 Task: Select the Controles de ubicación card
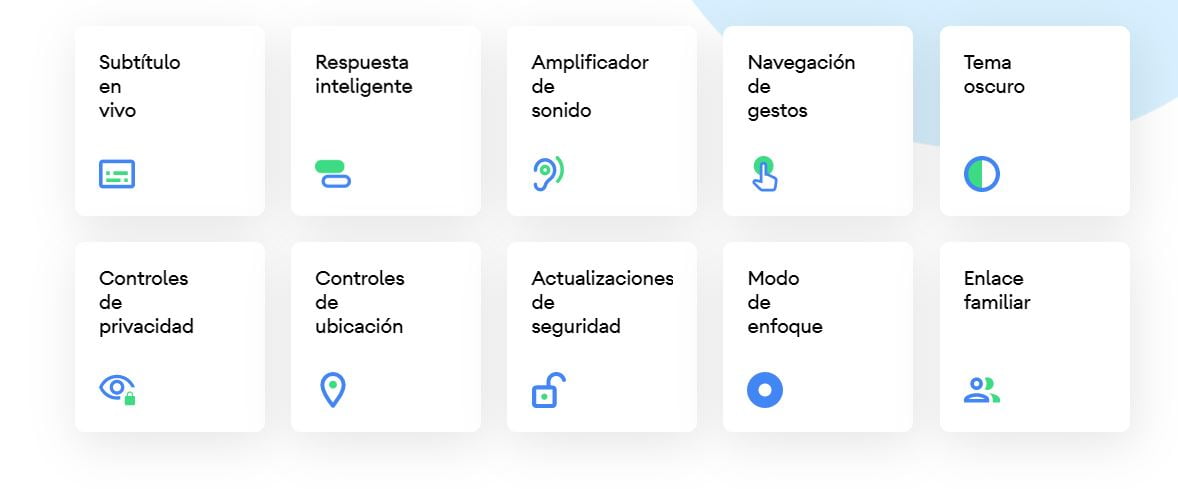385,336
